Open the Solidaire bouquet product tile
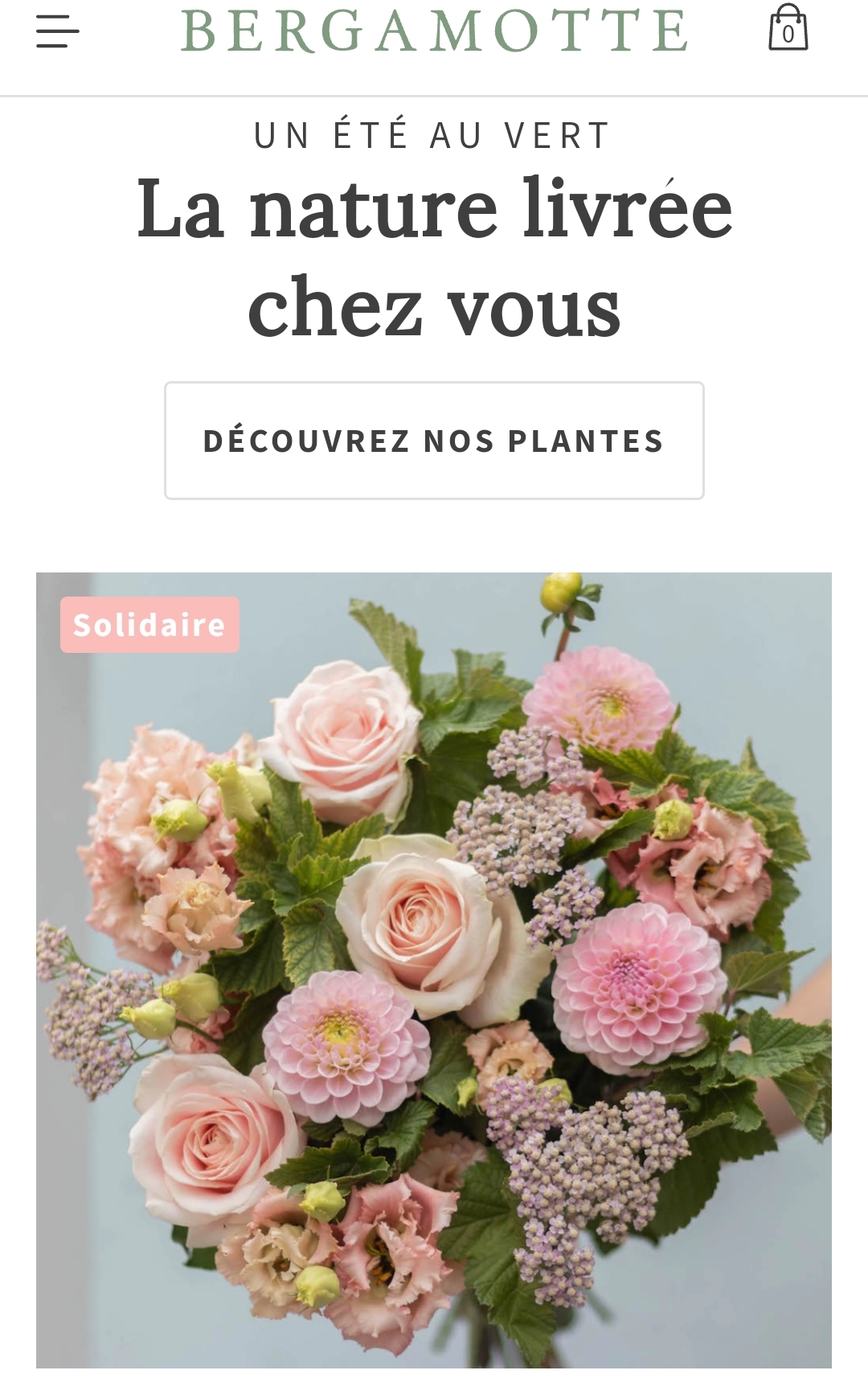 coord(434,969)
